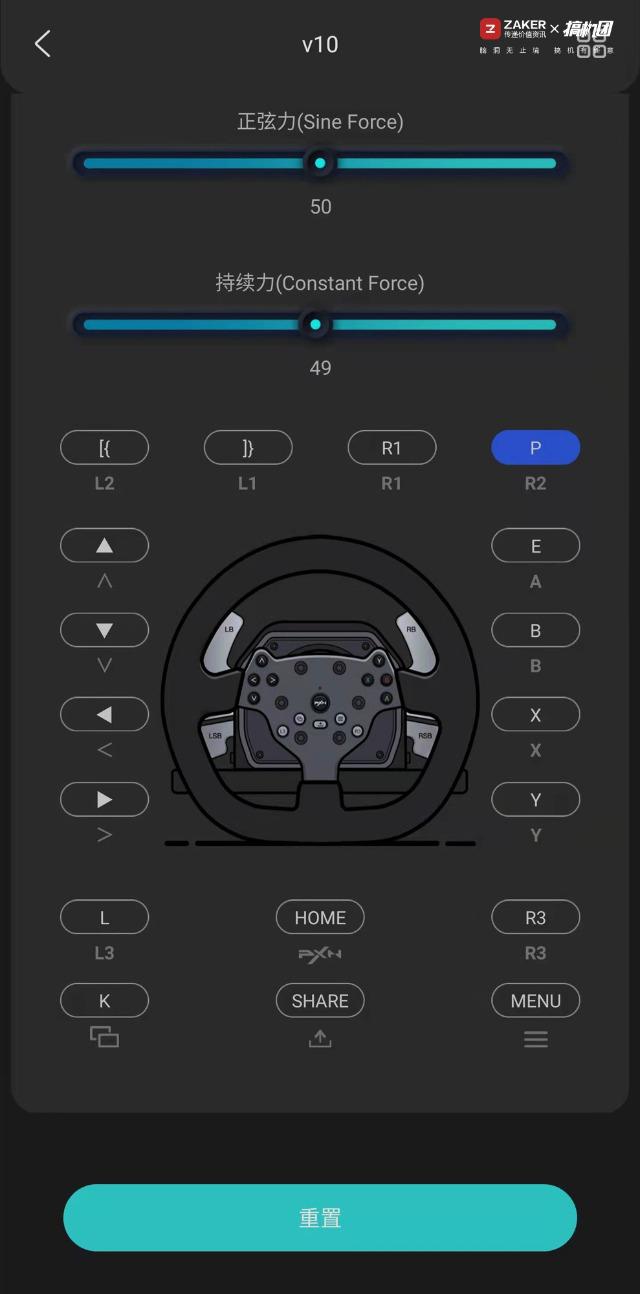This screenshot has height=1294, width=640.
Task: Tap the Constant Force slider track
Action: click(320, 324)
